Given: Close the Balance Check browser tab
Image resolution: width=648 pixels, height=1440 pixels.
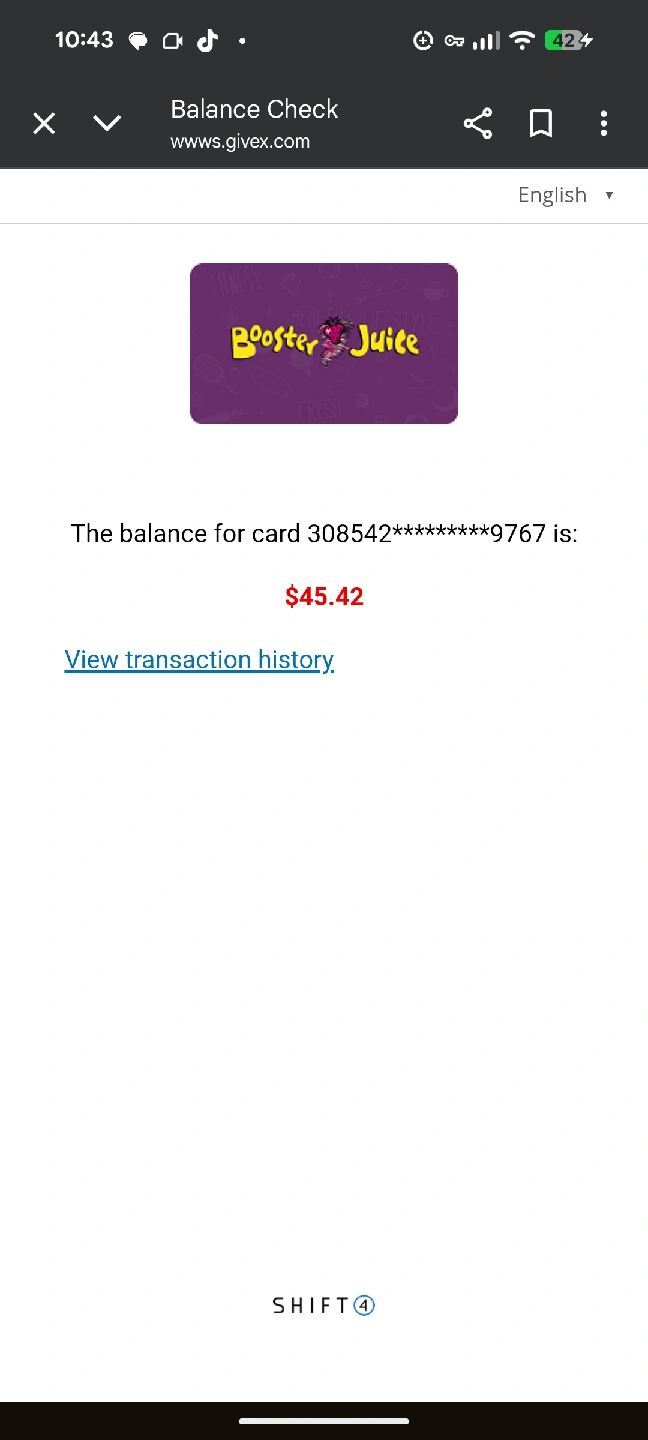Looking at the screenshot, I should 44,124.
